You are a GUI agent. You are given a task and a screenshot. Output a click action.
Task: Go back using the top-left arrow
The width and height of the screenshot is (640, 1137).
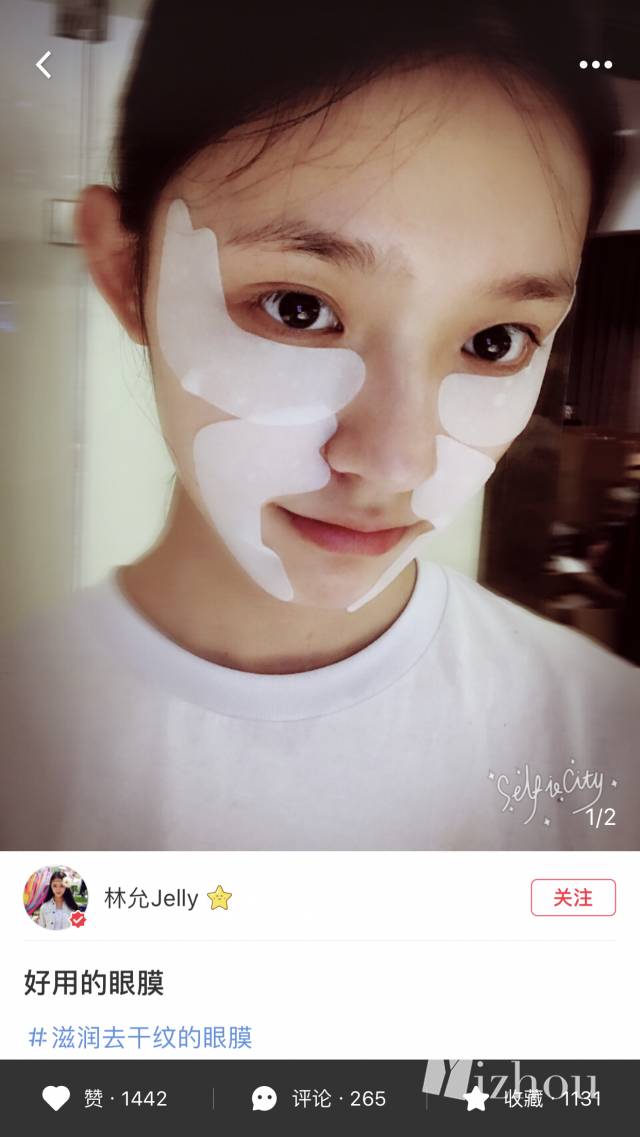(43, 65)
